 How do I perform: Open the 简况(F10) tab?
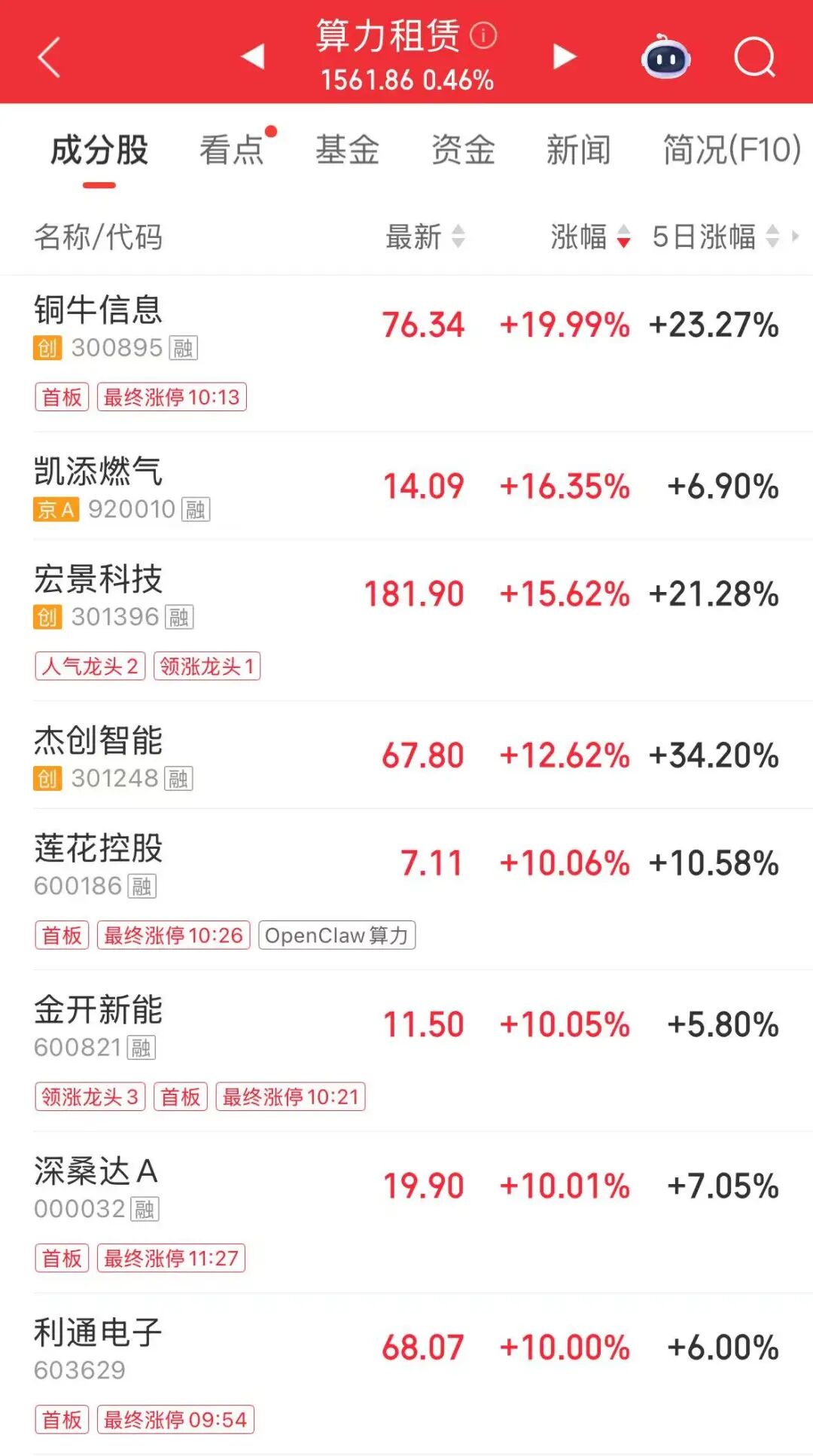click(731, 150)
